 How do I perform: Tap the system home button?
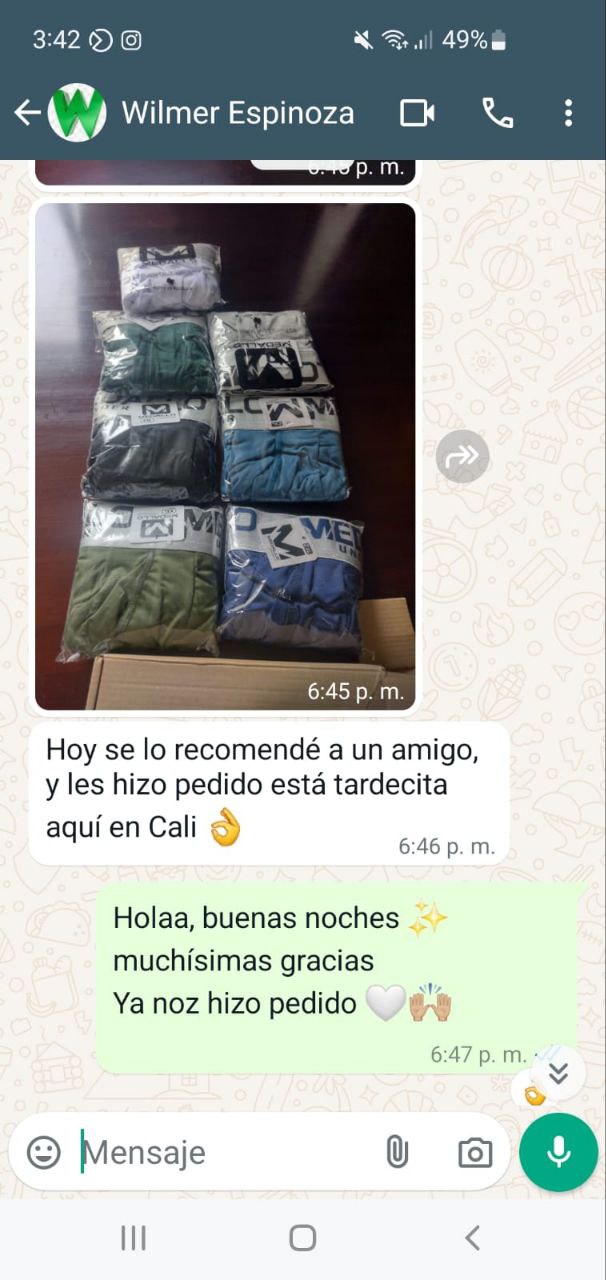click(303, 1238)
